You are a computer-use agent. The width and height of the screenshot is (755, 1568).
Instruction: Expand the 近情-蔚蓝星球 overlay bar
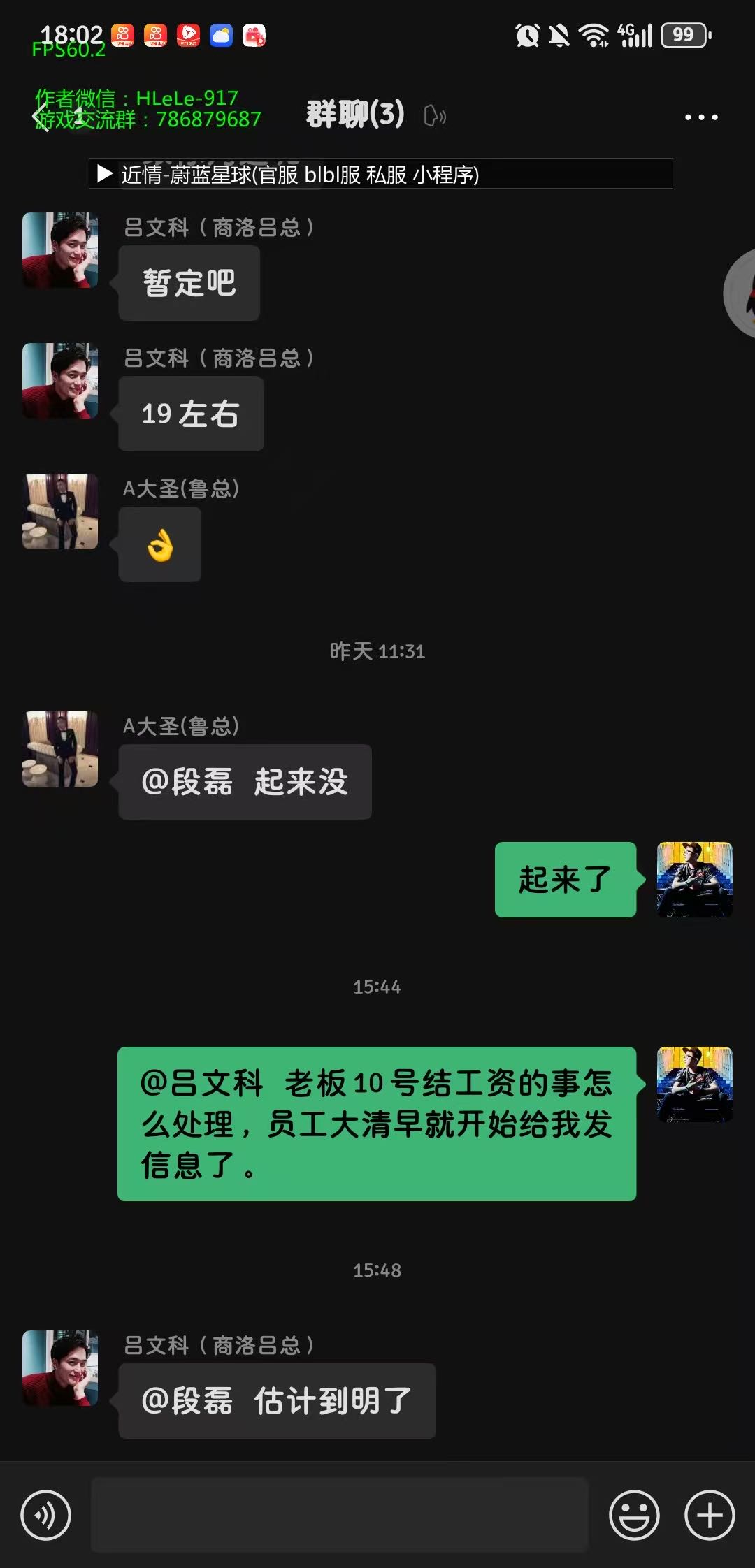coord(380,174)
